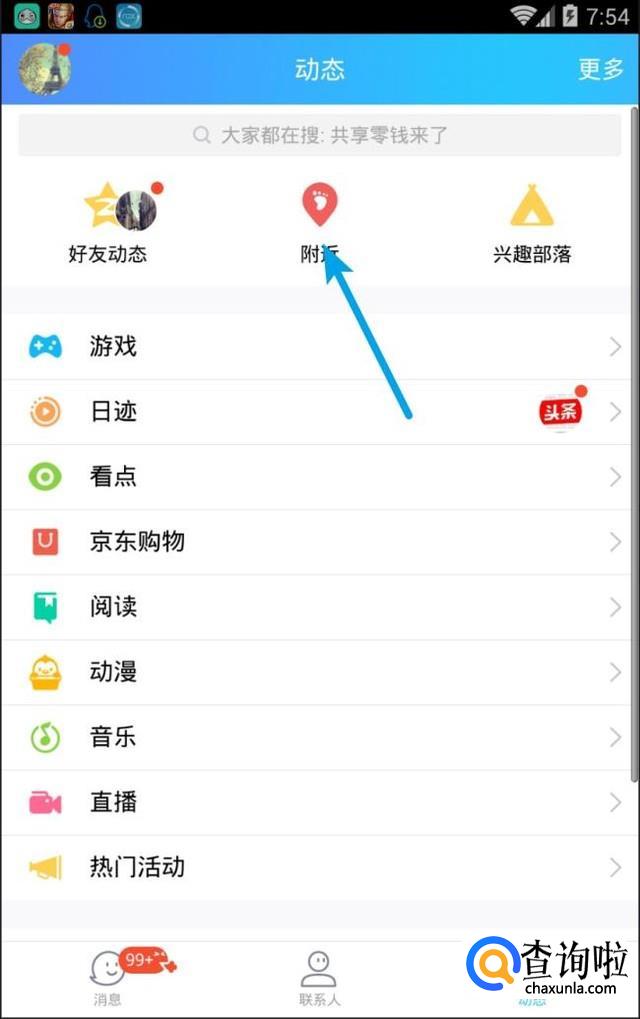640x1019 pixels.
Task: Switch to the 联系人 tab
Action: (319, 978)
